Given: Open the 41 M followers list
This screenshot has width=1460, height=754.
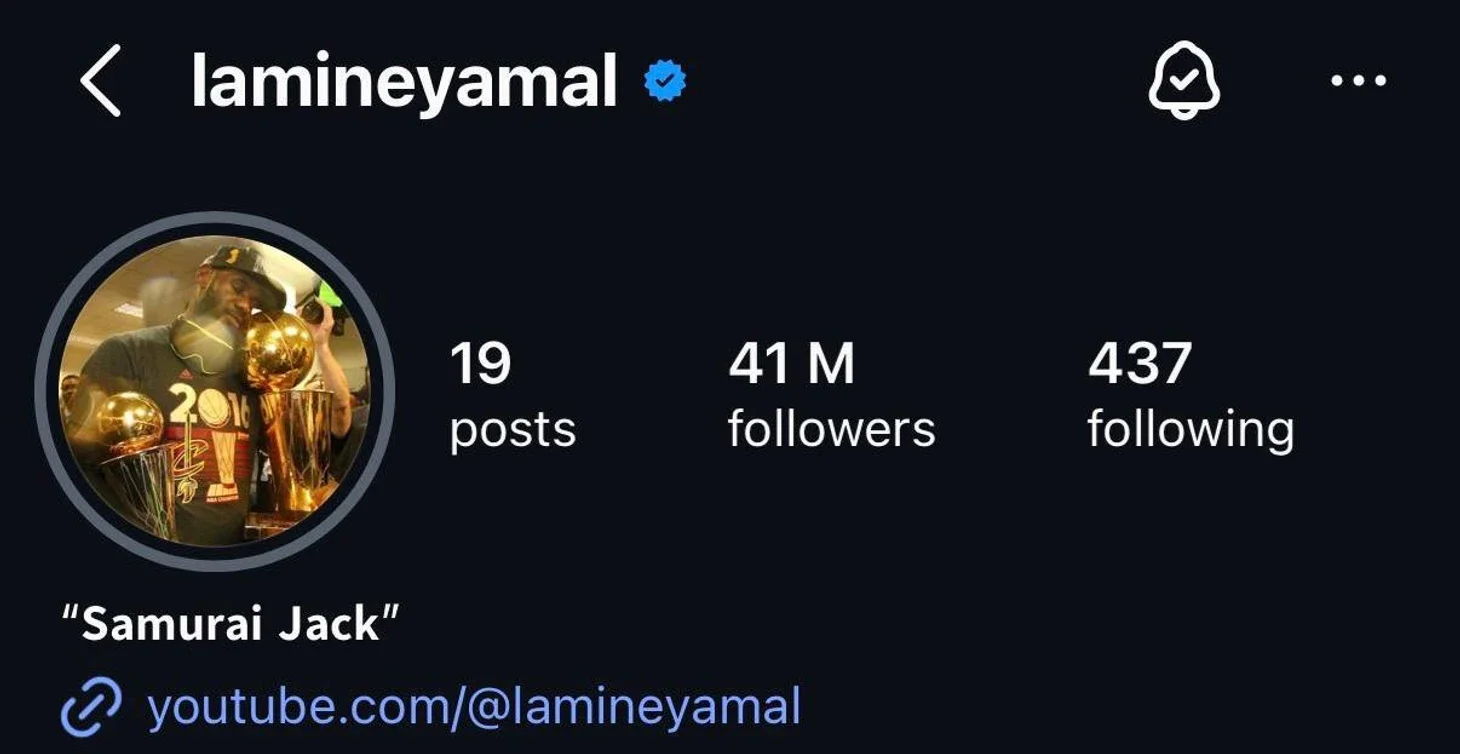Looking at the screenshot, I should 831,395.
